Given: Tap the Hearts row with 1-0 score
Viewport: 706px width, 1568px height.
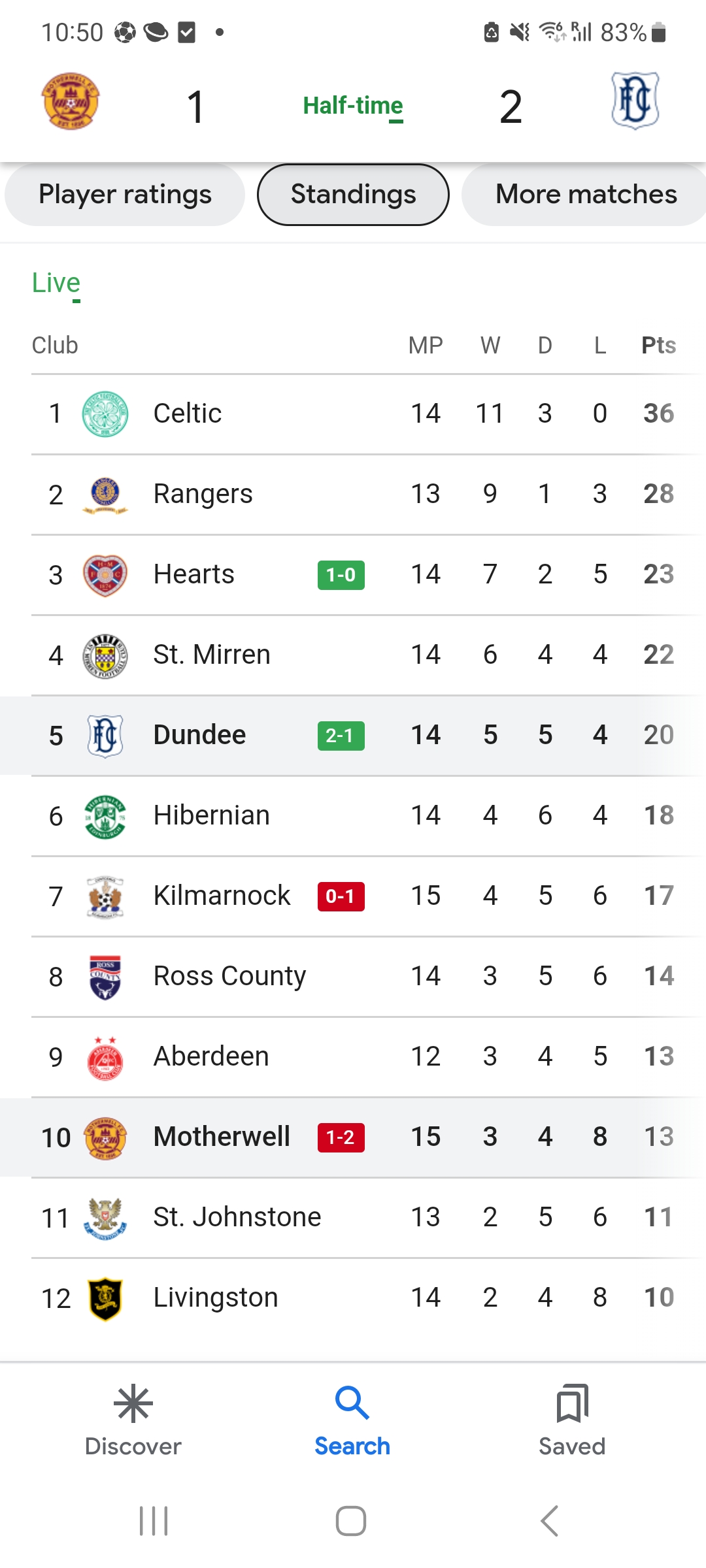Looking at the screenshot, I should pos(353,574).
